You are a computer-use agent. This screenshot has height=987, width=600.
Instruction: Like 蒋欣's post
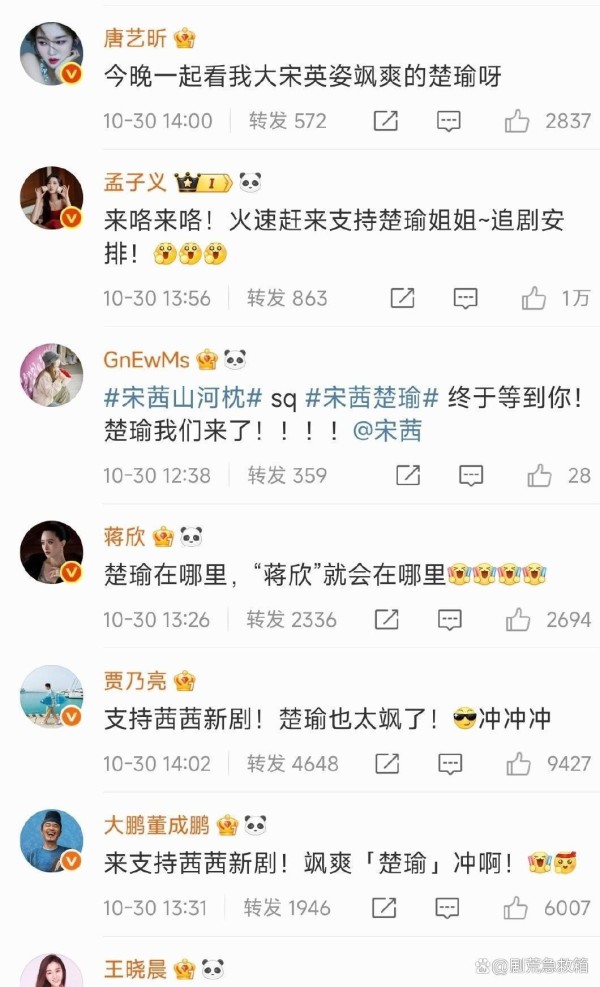pos(518,620)
